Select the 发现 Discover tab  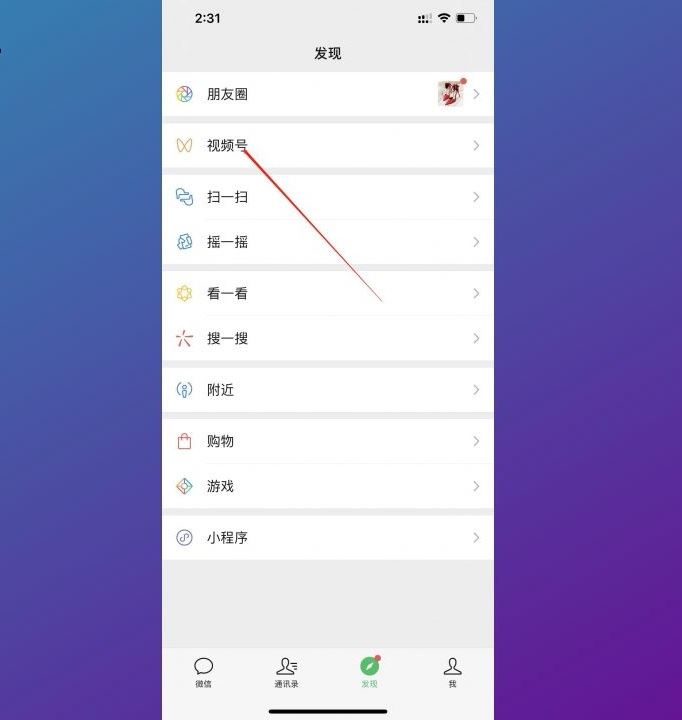[370, 672]
